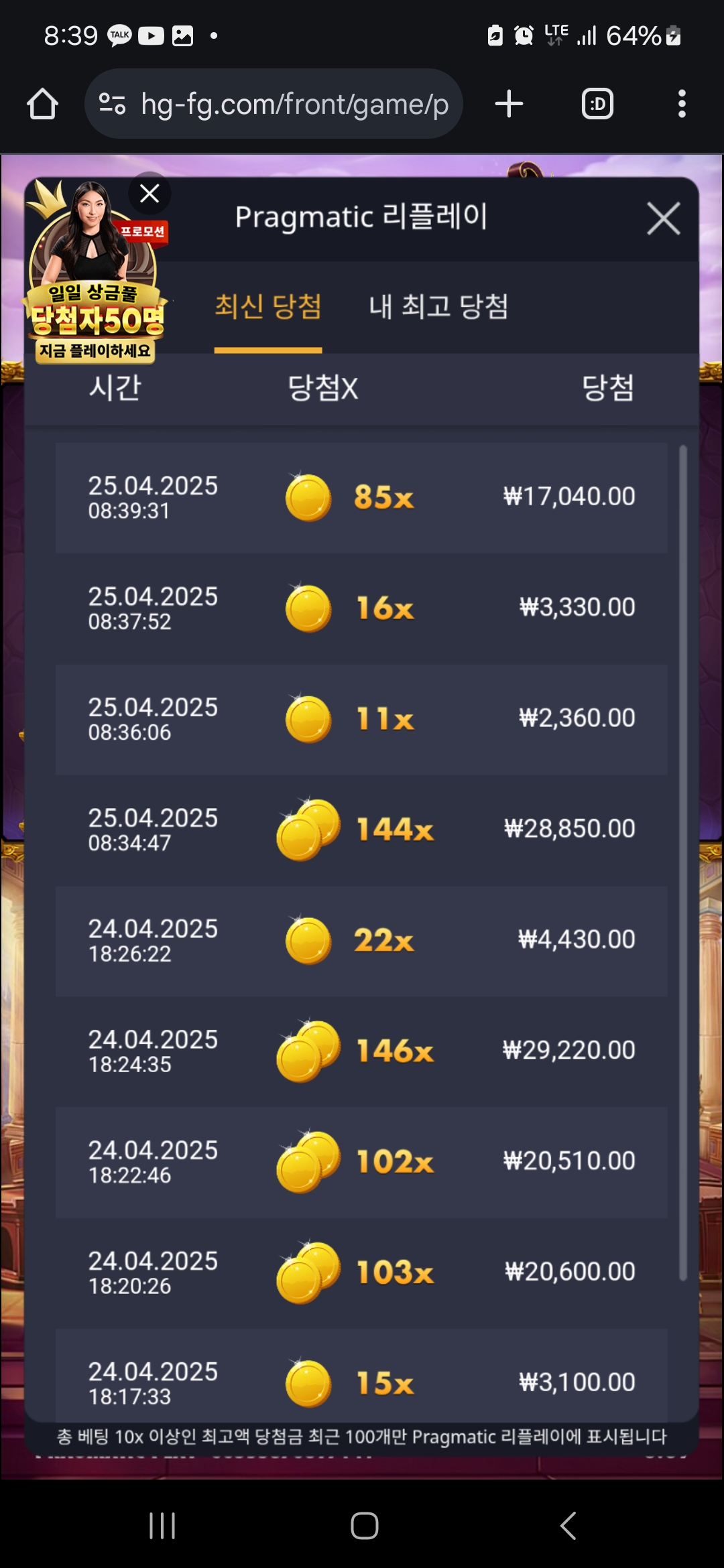This screenshot has height=1568, width=724.
Task: Play the 11x win replay from 08:36:06
Action: tap(361, 719)
